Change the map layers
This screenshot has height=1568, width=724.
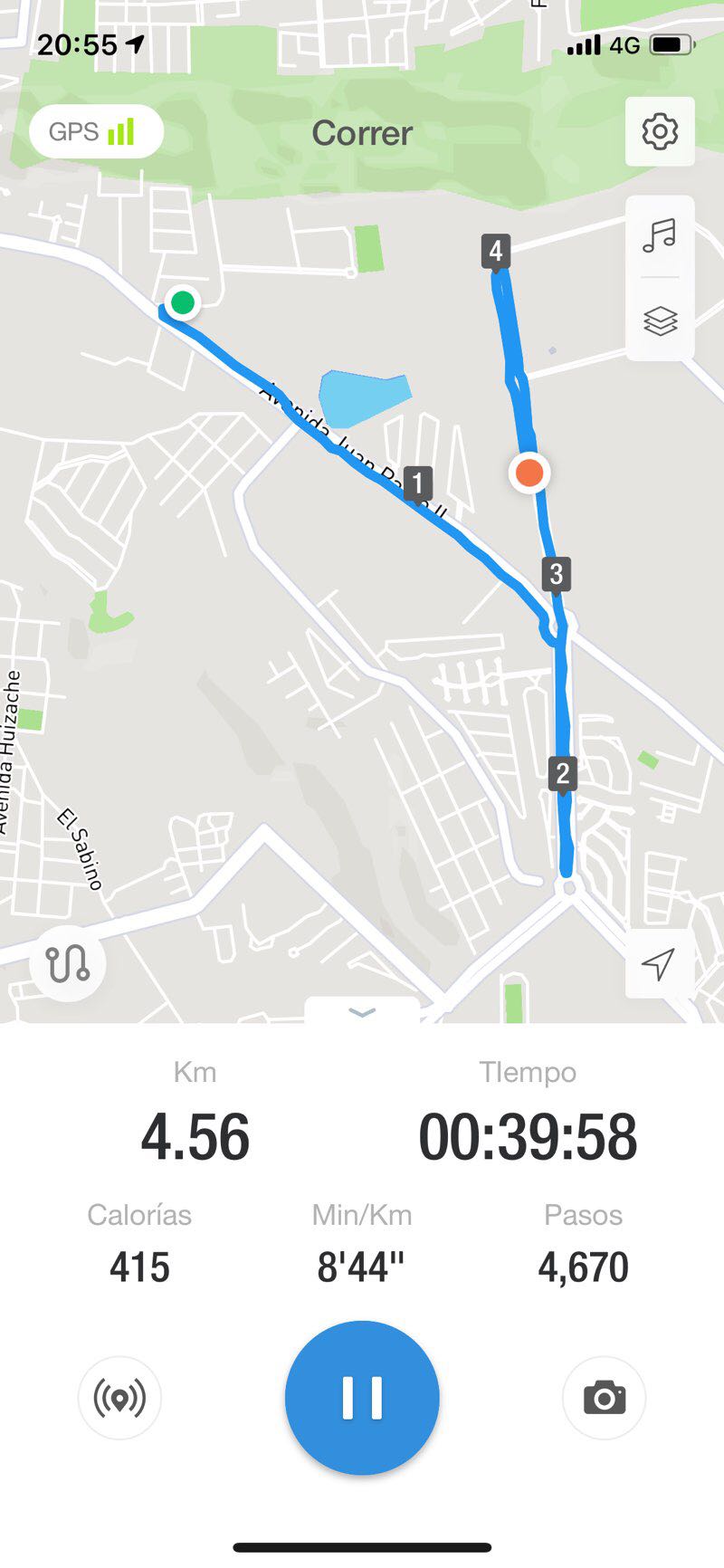pos(660,320)
